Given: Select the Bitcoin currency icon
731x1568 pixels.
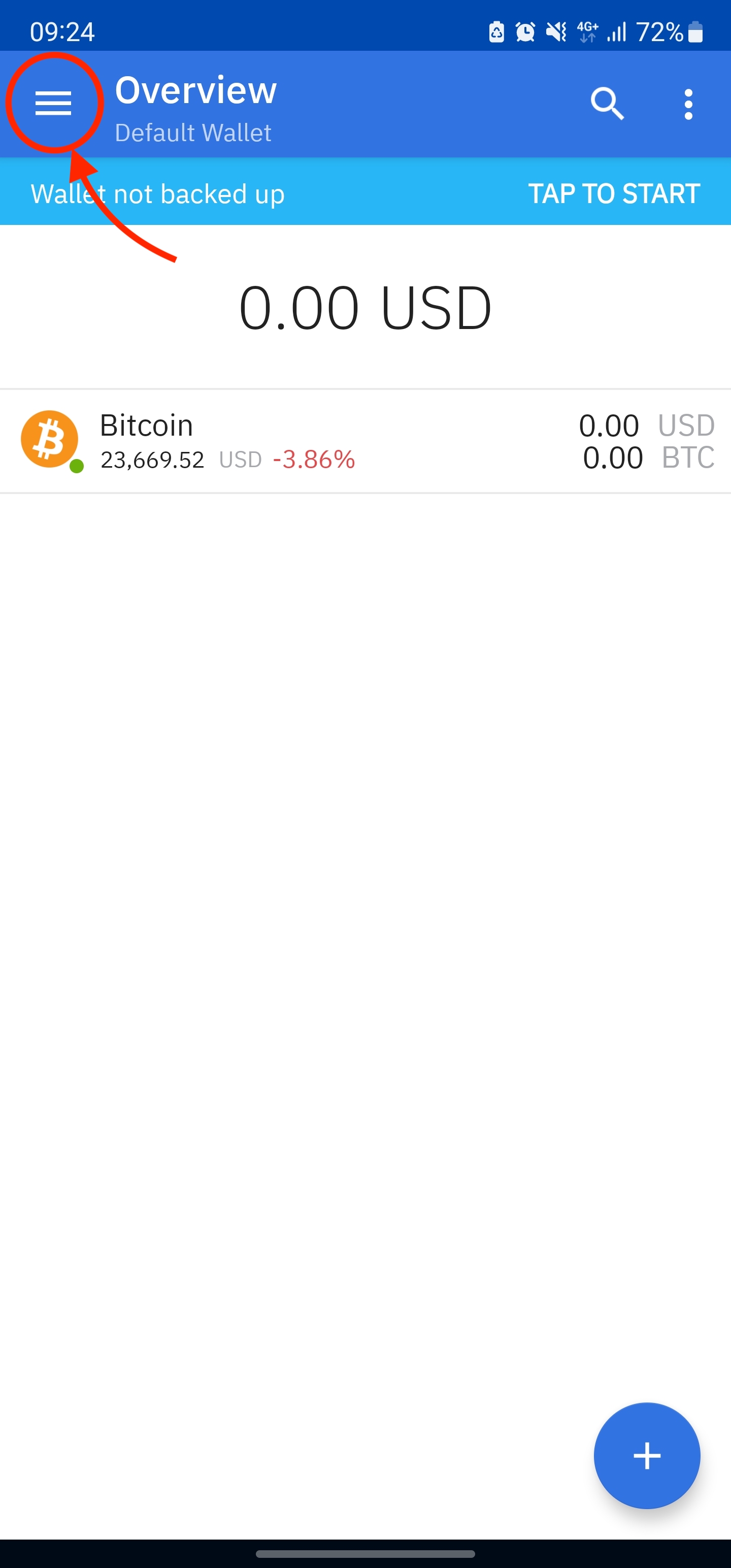Looking at the screenshot, I should click(x=51, y=439).
